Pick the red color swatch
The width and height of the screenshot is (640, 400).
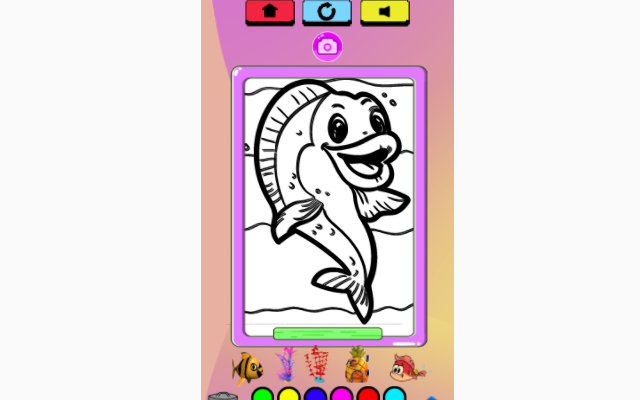tap(368, 396)
